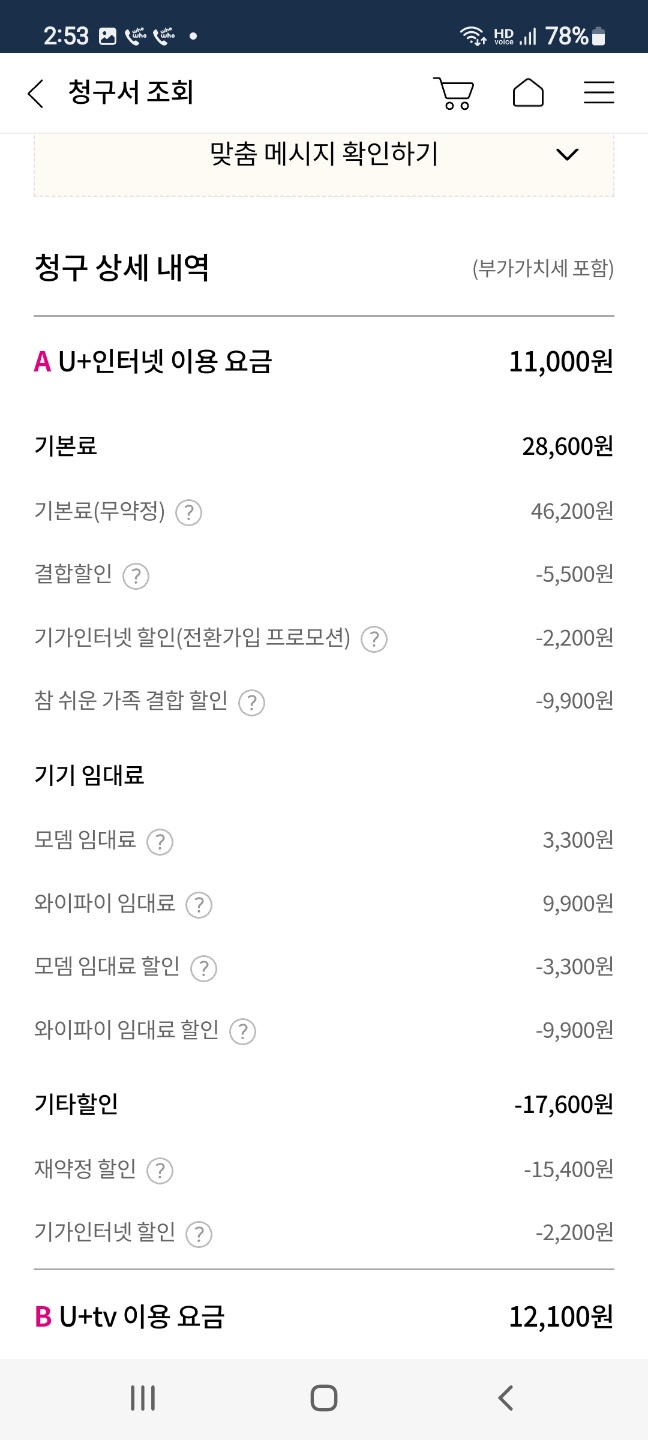
Task: Show help for 기가인터넷 할인 under 기타할인
Action: [199, 1234]
